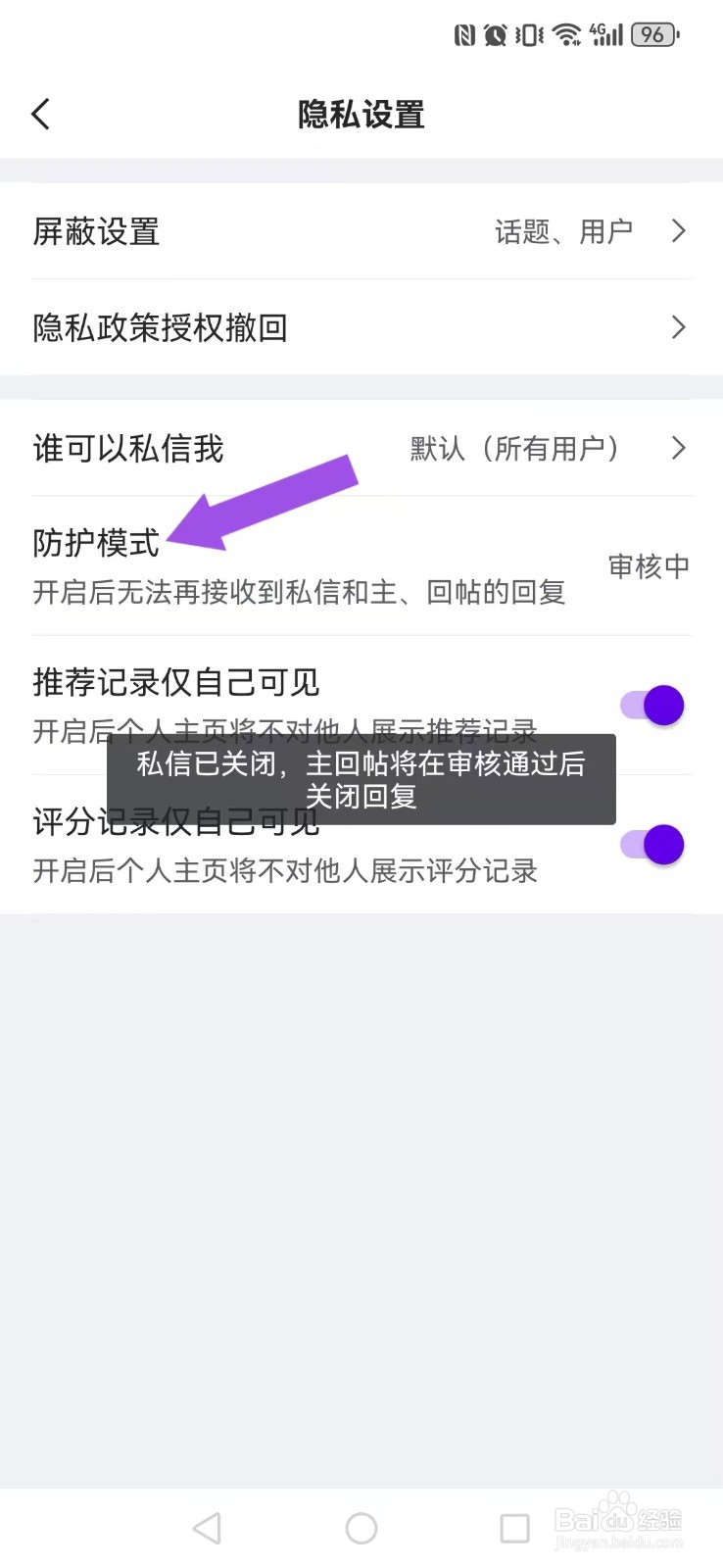Select the 隐私设置 title bar
This screenshot has width=723, height=1568.
click(x=361, y=115)
